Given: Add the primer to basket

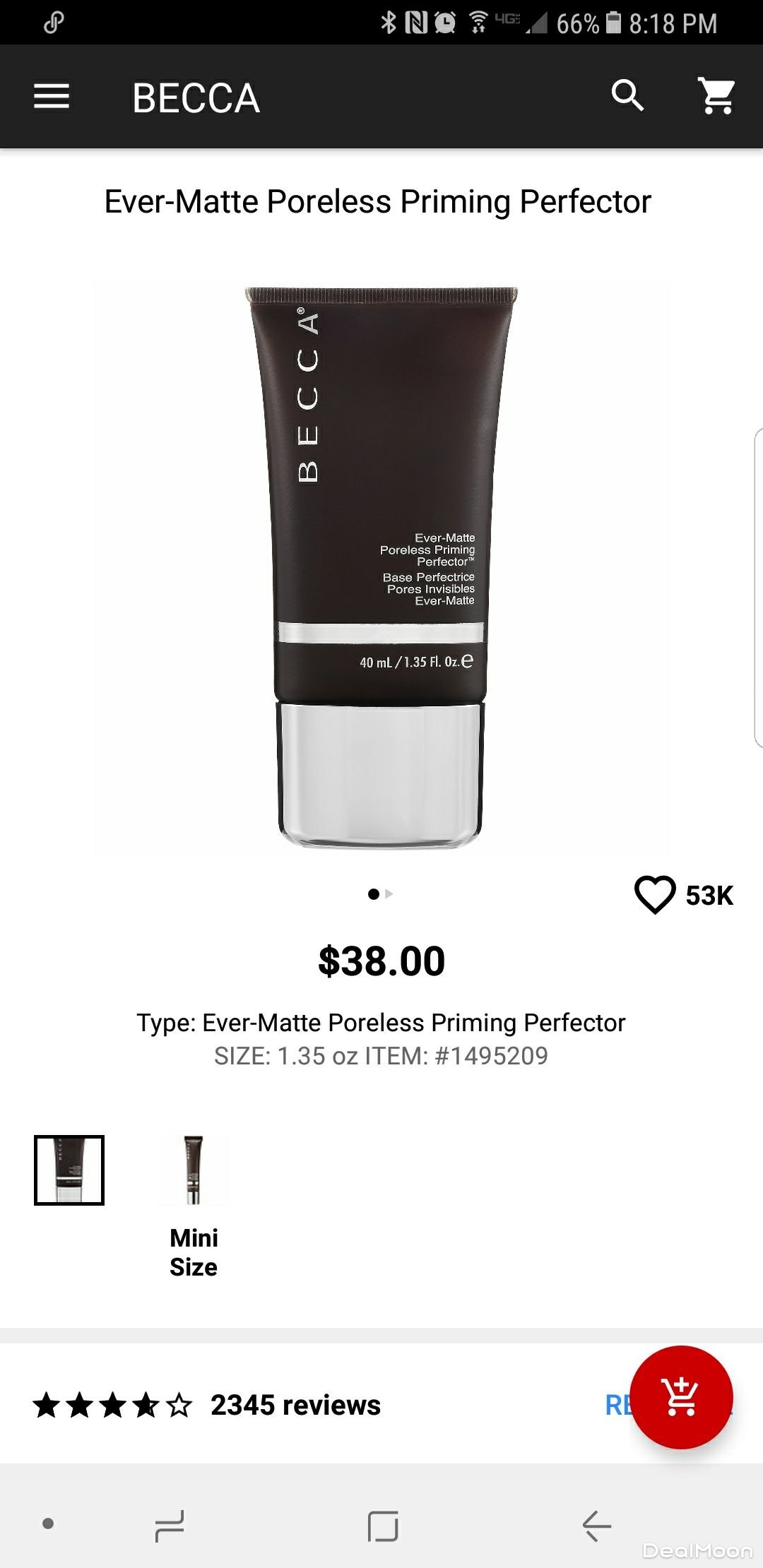Looking at the screenshot, I should click(x=681, y=1398).
